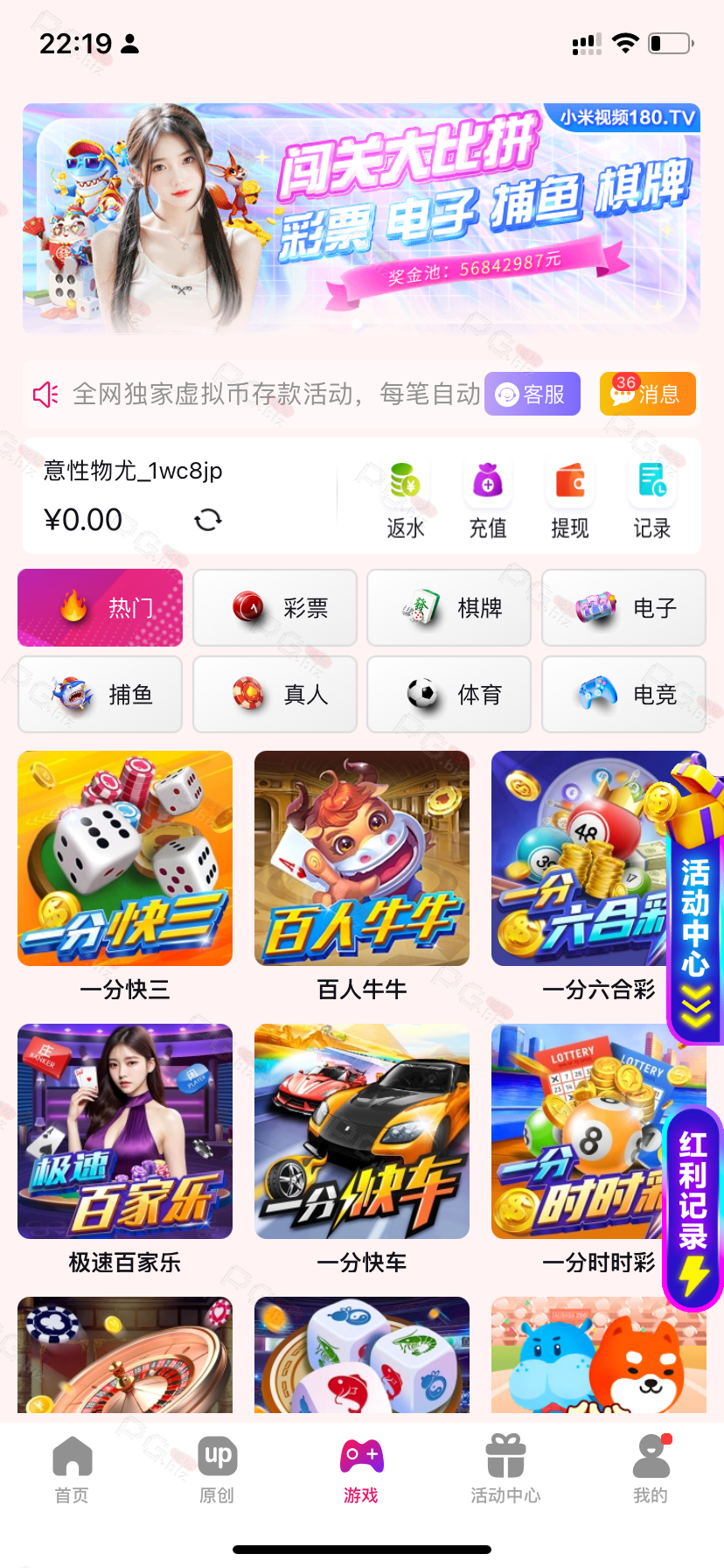Refresh the ¥0.00 account balance

[208, 520]
